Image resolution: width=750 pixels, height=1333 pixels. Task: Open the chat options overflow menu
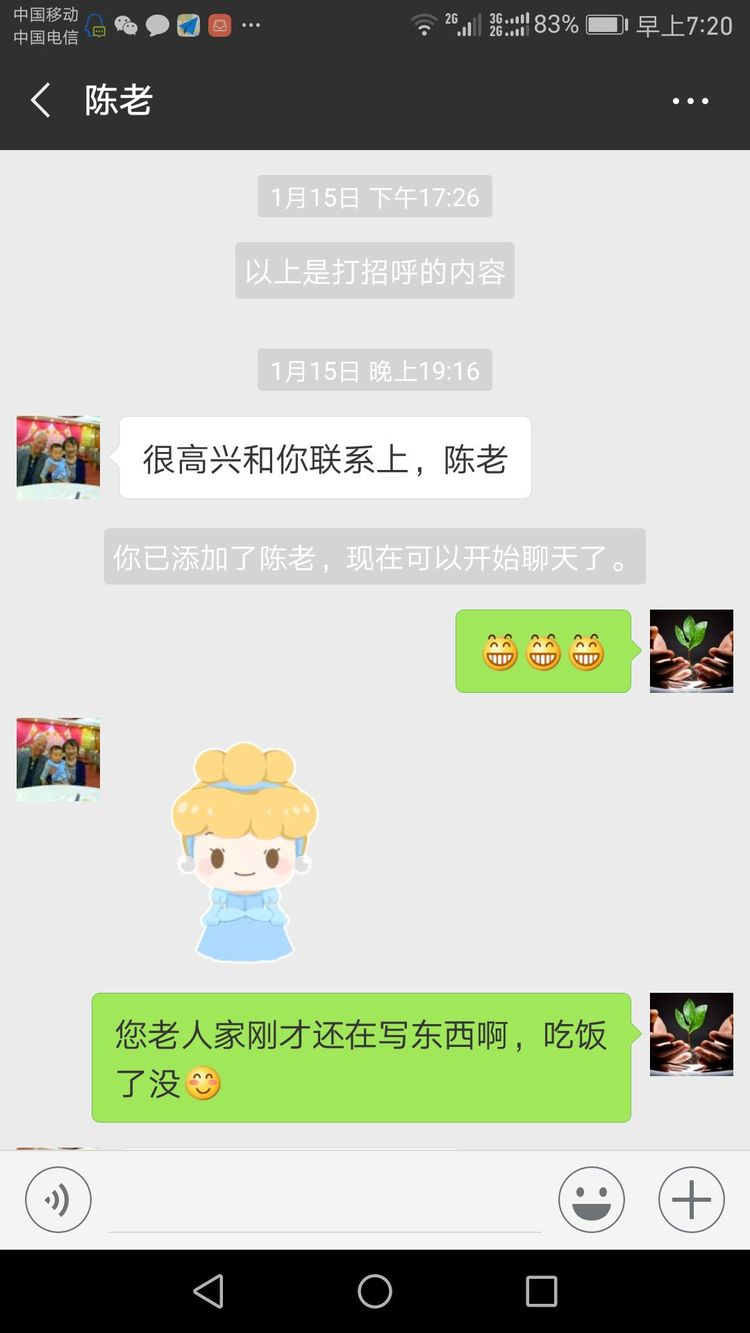pos(690,101)
